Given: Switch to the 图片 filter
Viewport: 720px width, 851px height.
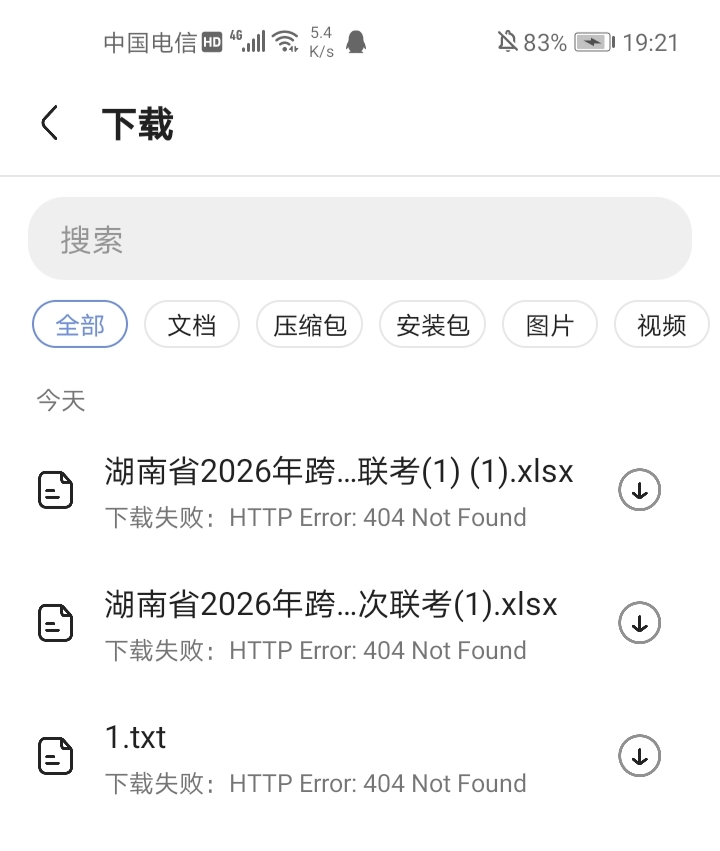Looking at the screenshot, I should tap(549, 325).
